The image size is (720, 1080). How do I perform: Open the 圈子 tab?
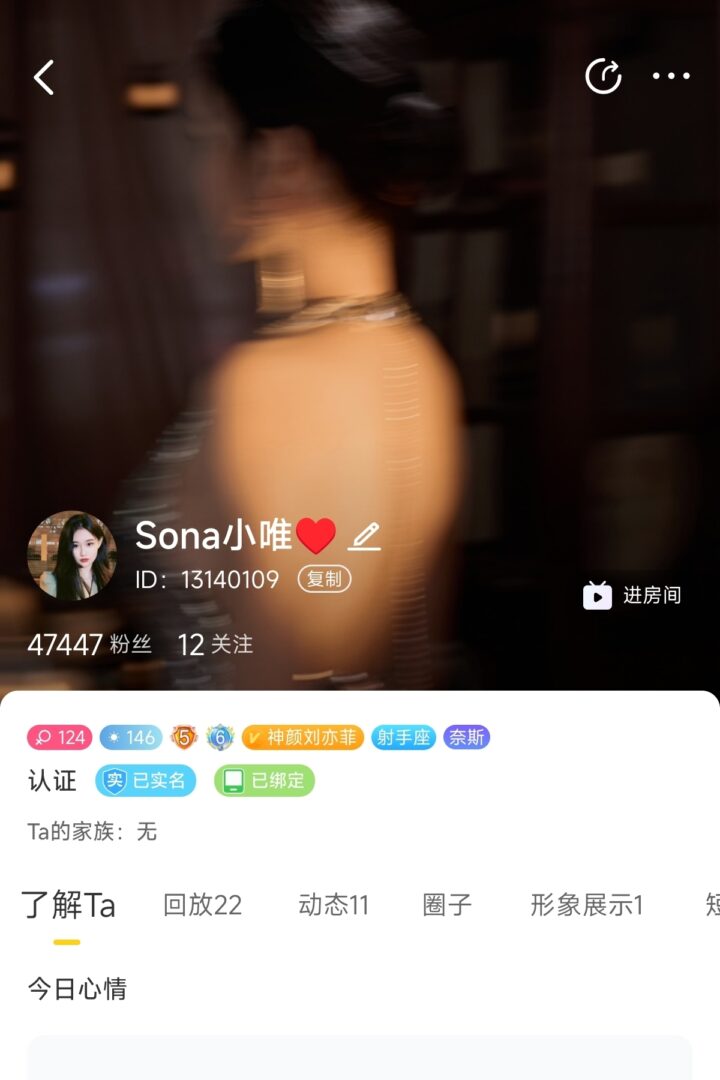tap(447, 905)
